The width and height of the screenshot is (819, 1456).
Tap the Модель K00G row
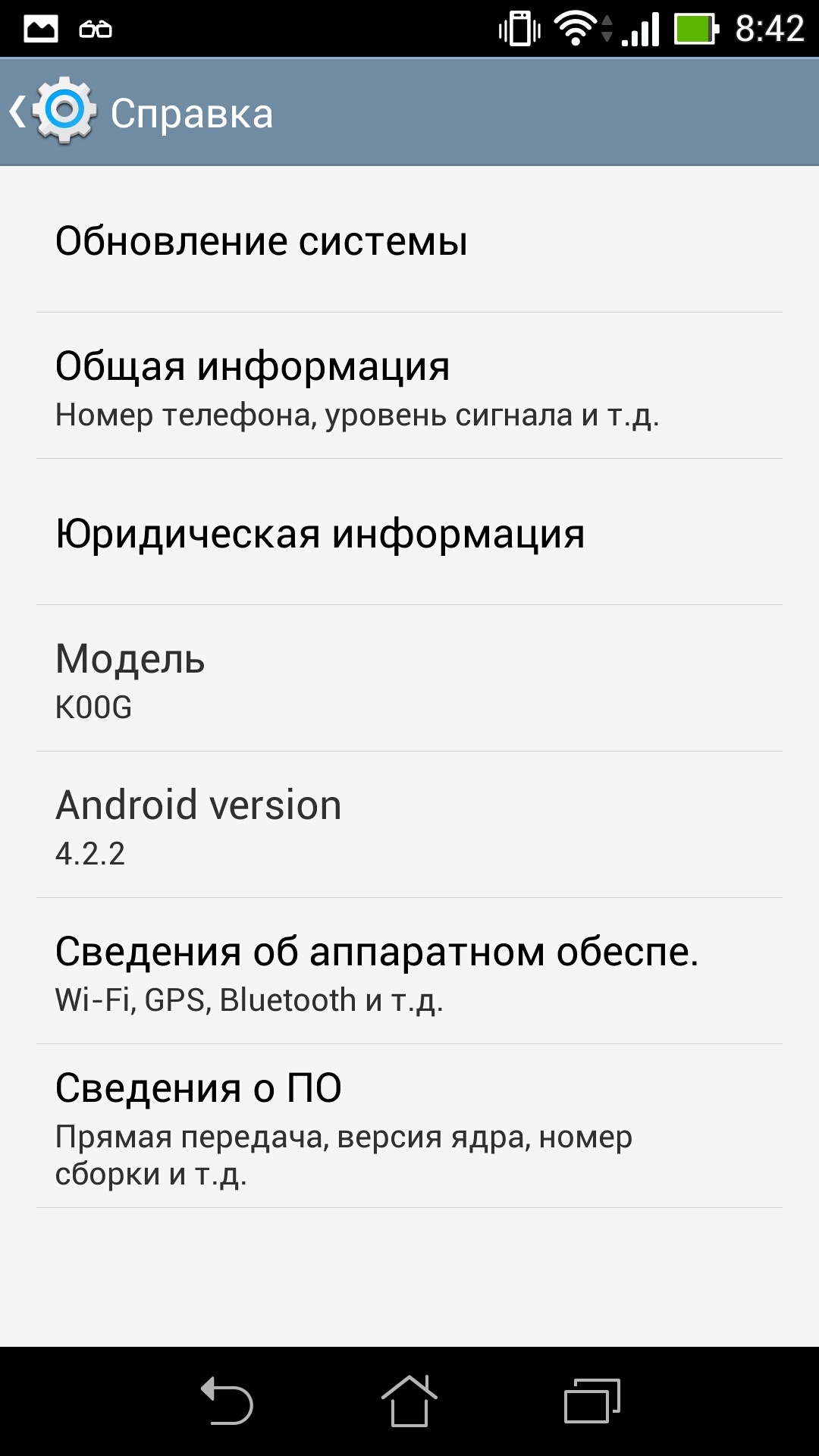pos(409,679)
